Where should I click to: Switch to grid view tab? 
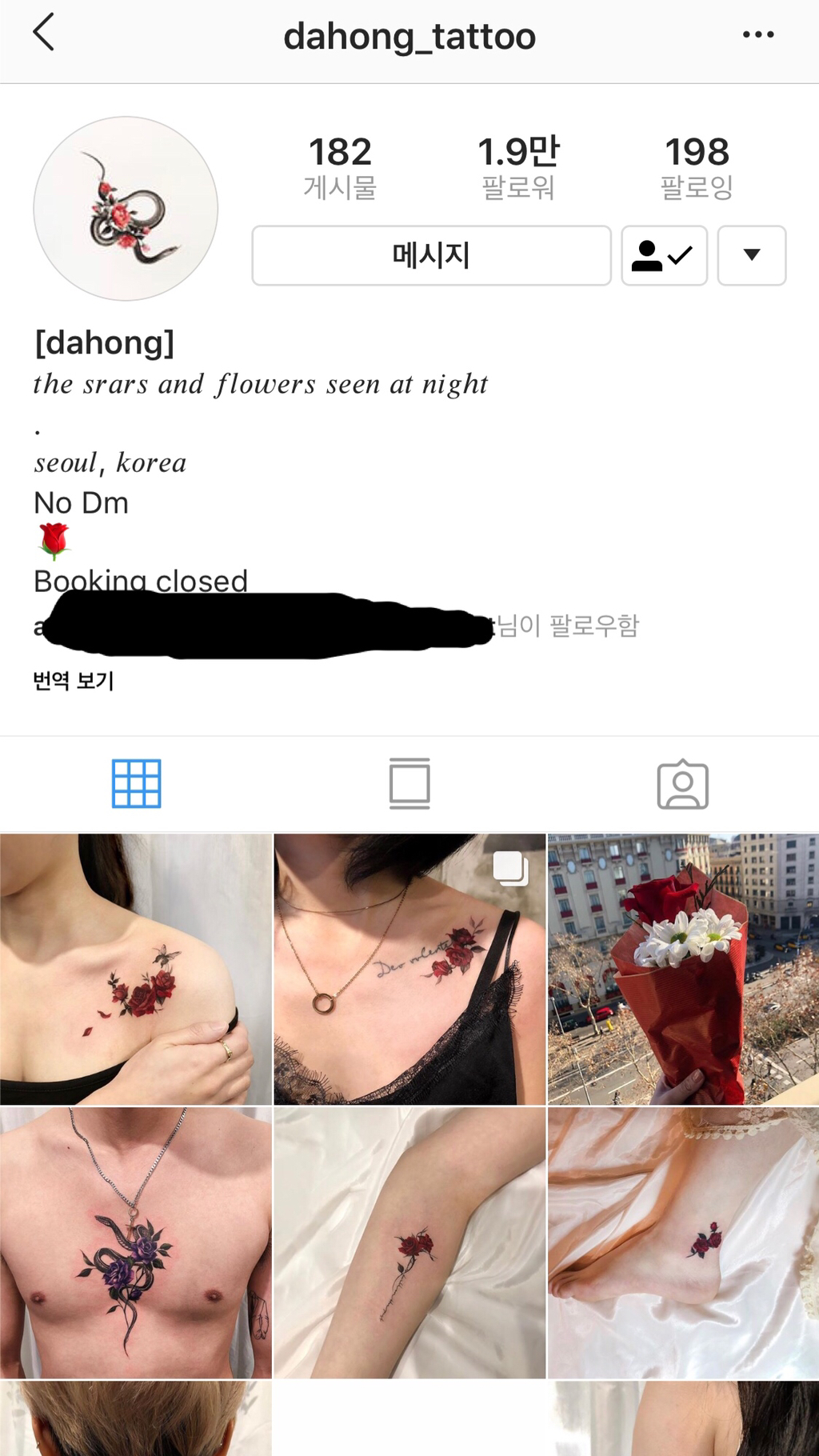point(136,783)
